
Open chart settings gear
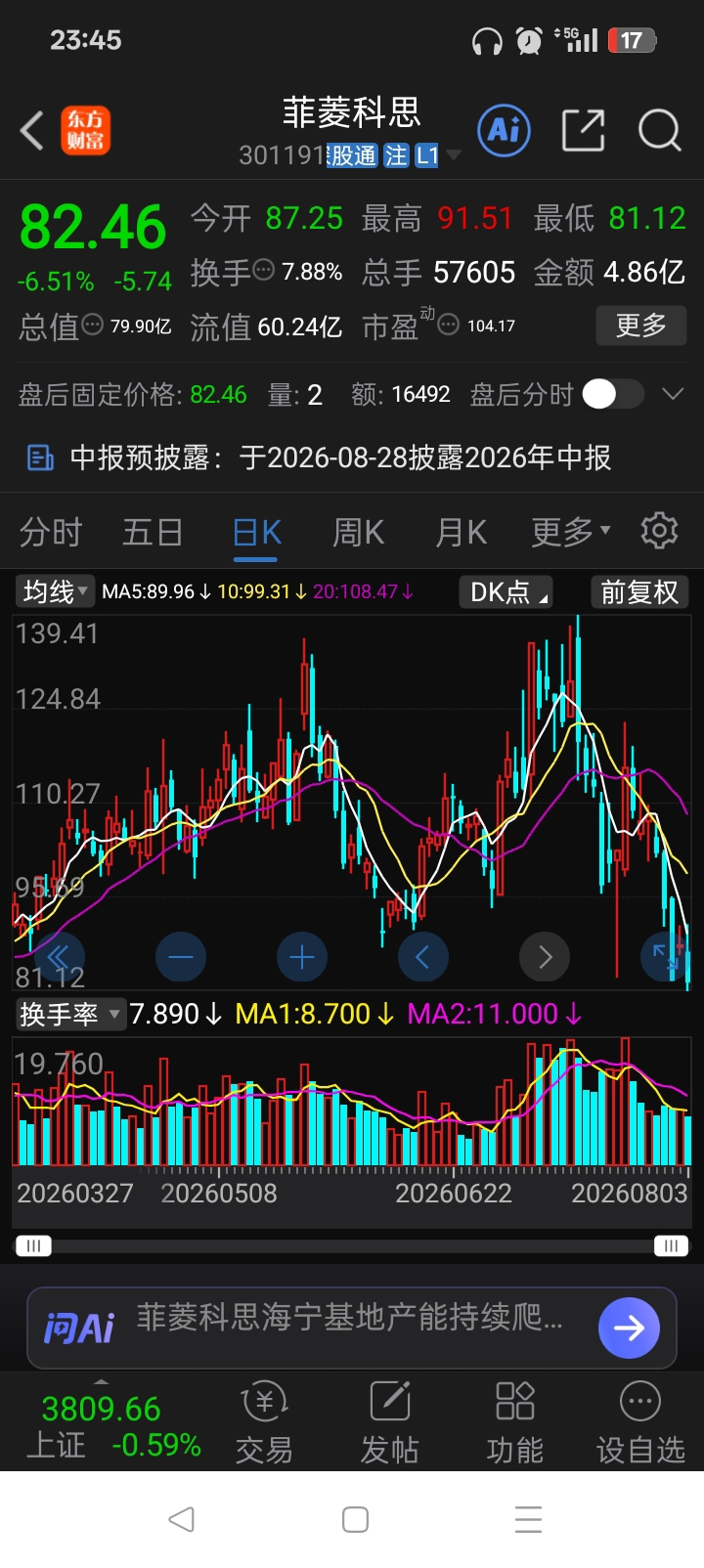(x=659, y=530)
